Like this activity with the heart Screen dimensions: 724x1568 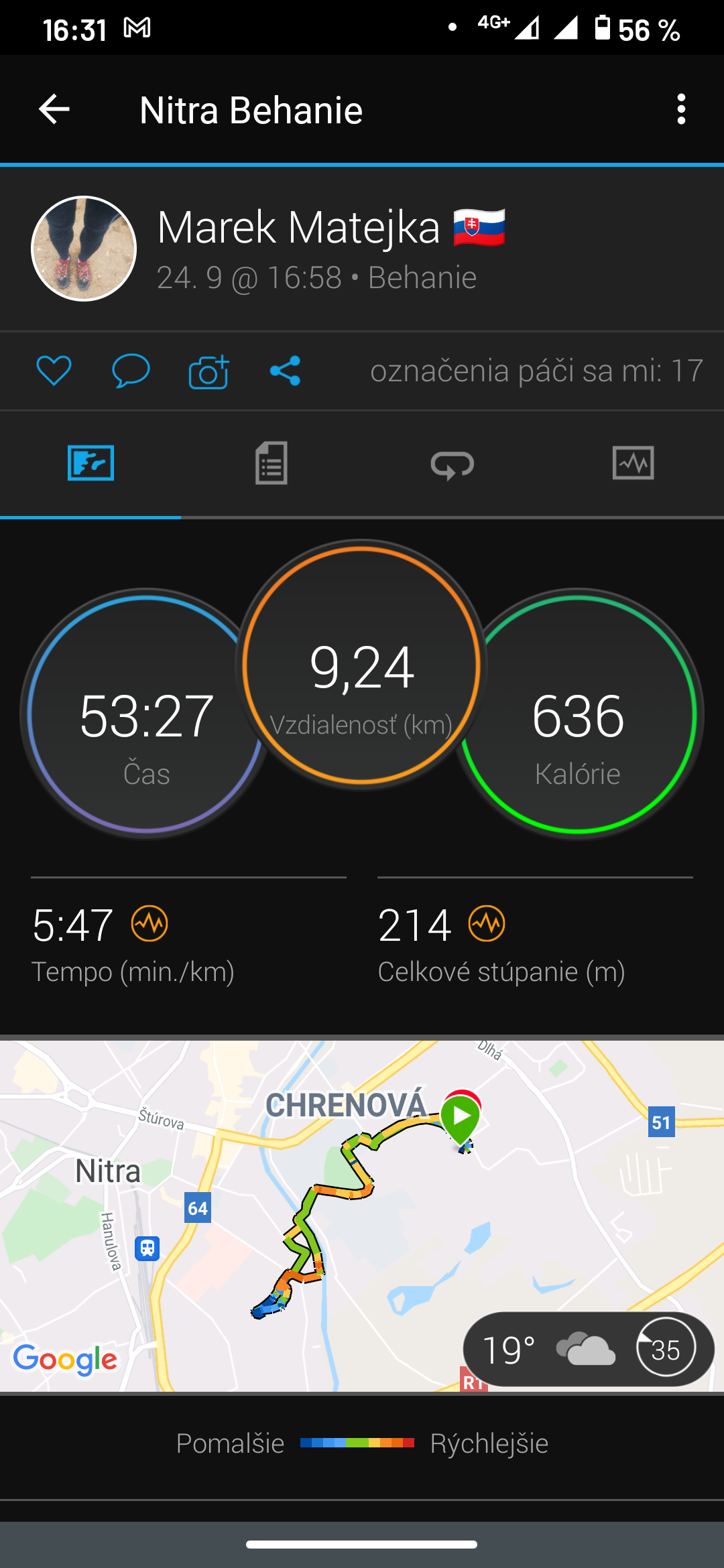coord(54,371)
